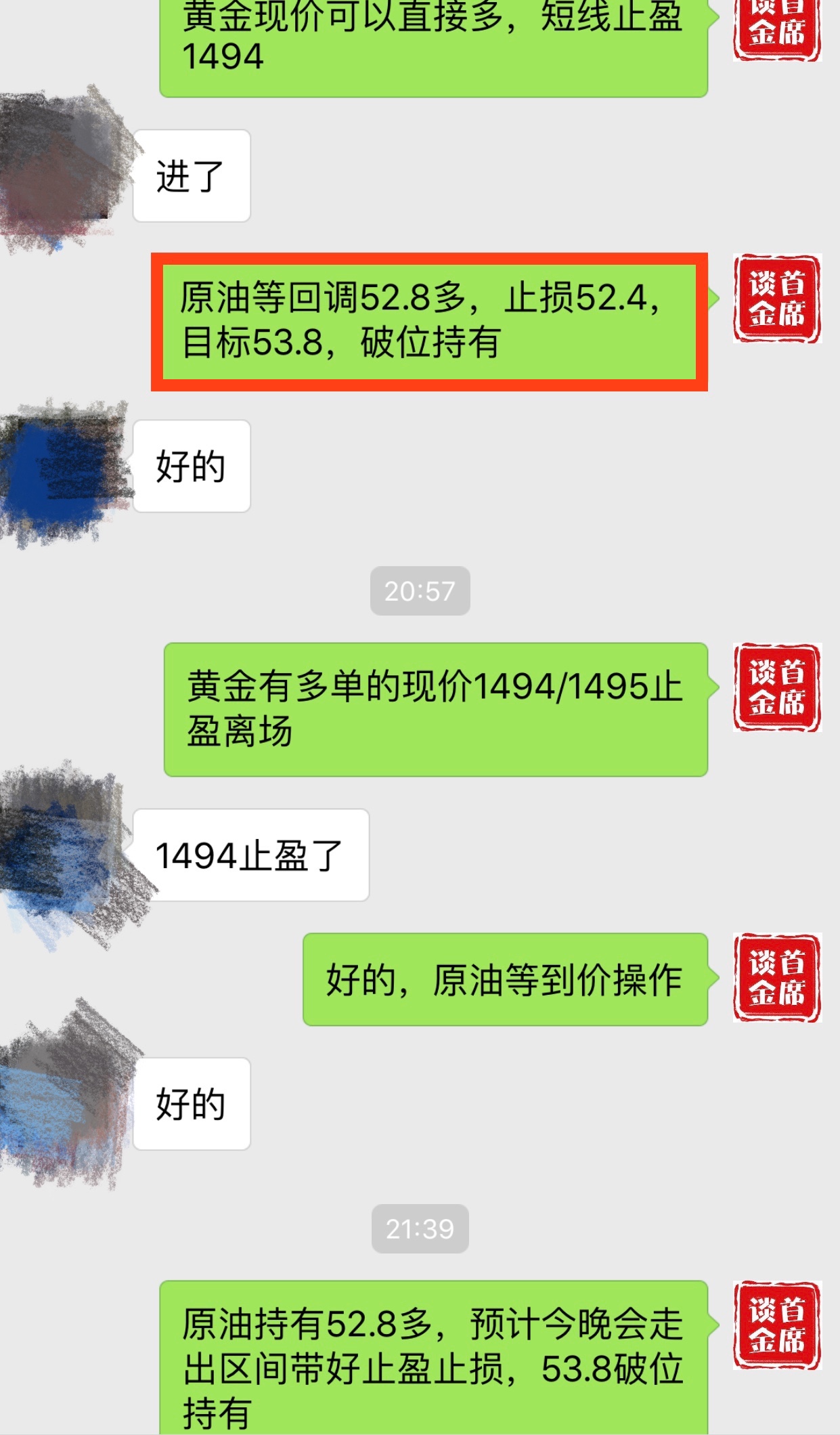Open sender's avatar beside the 原油等回调52.8多 message
Screen dimensions: 840x1435
(x=776, y=299)
